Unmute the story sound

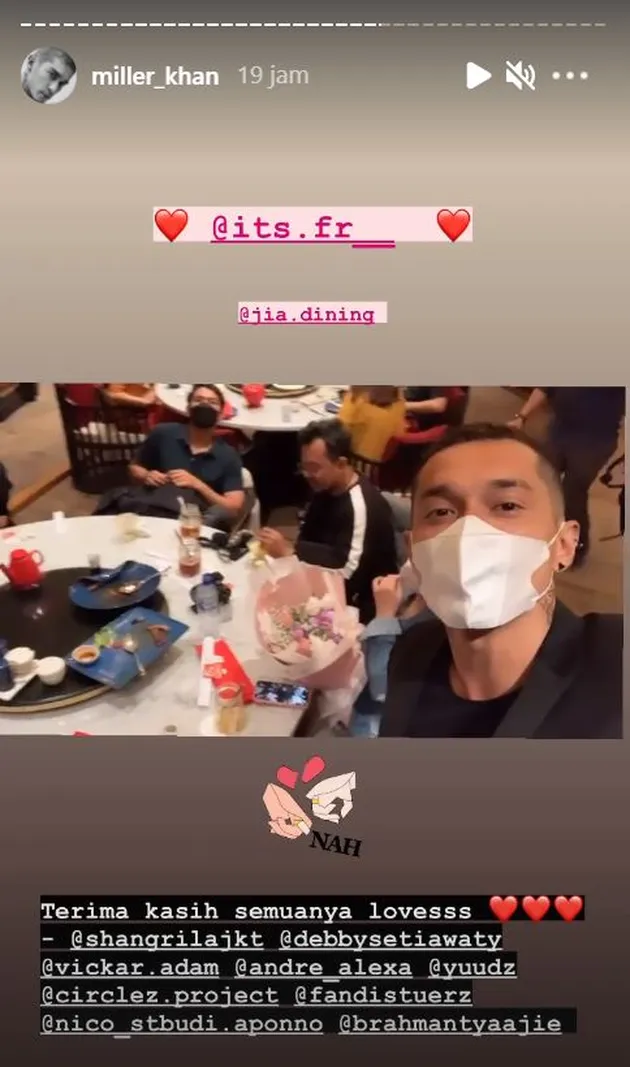coord(520,76)
